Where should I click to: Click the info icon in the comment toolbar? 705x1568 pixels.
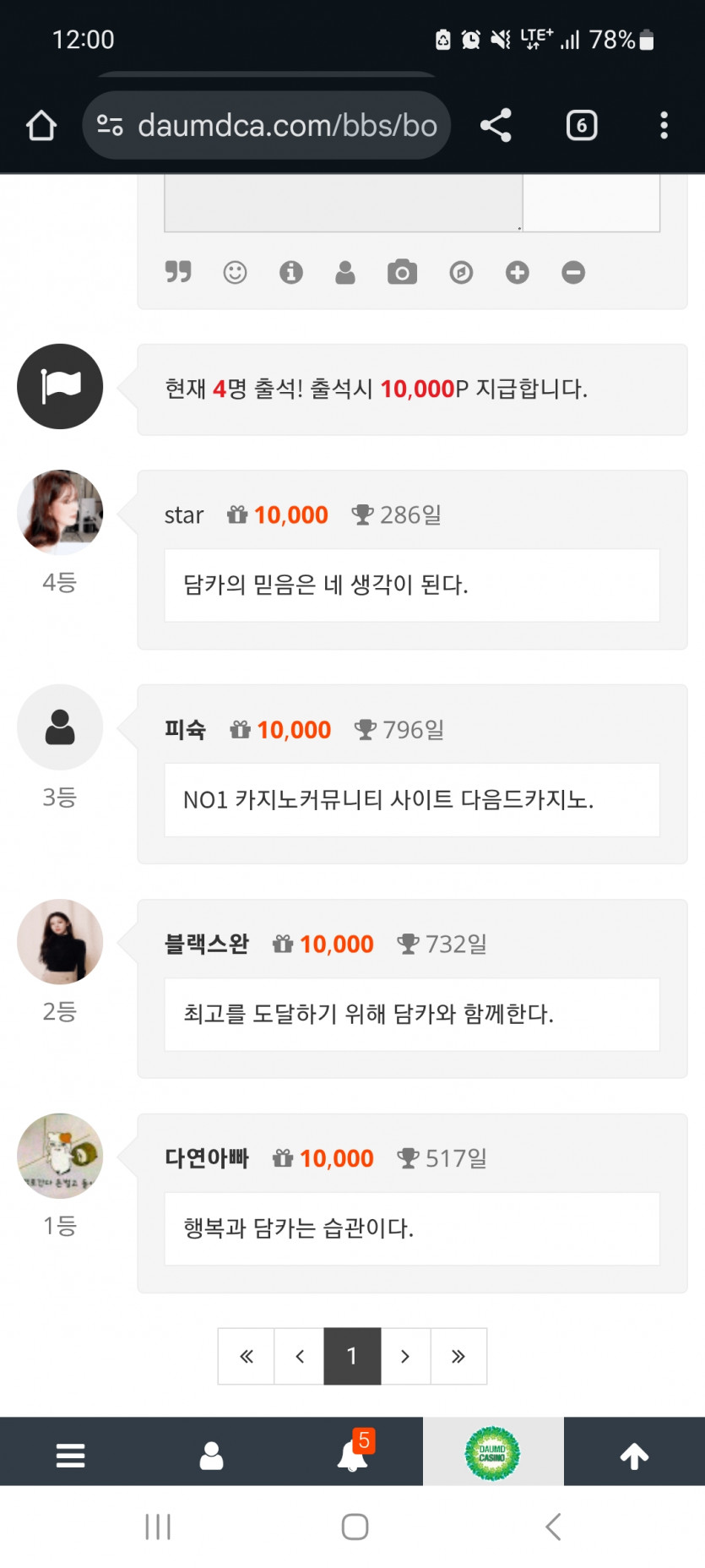click(x=290, y=272)
